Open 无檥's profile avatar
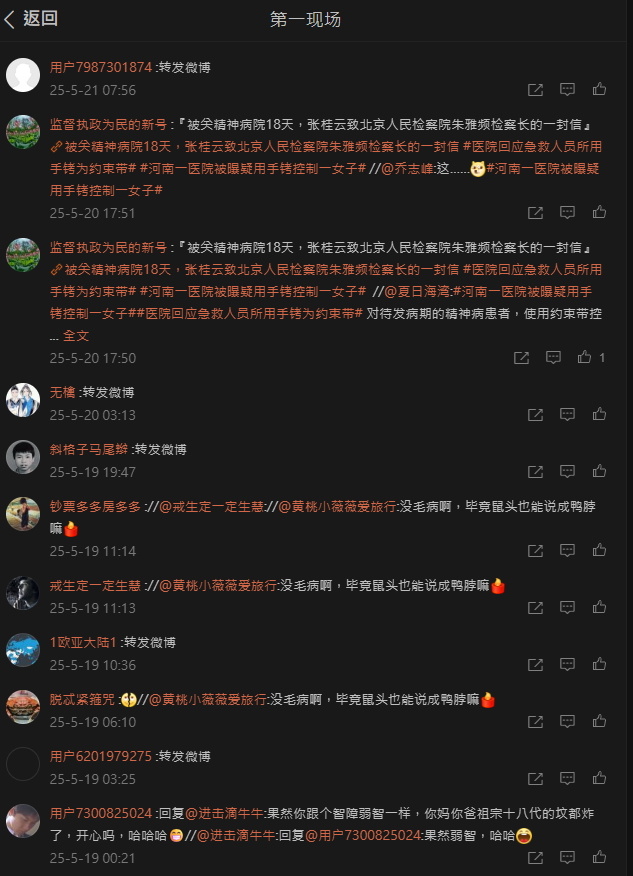This screenshot has height=876, width=633. click(23, 400)
